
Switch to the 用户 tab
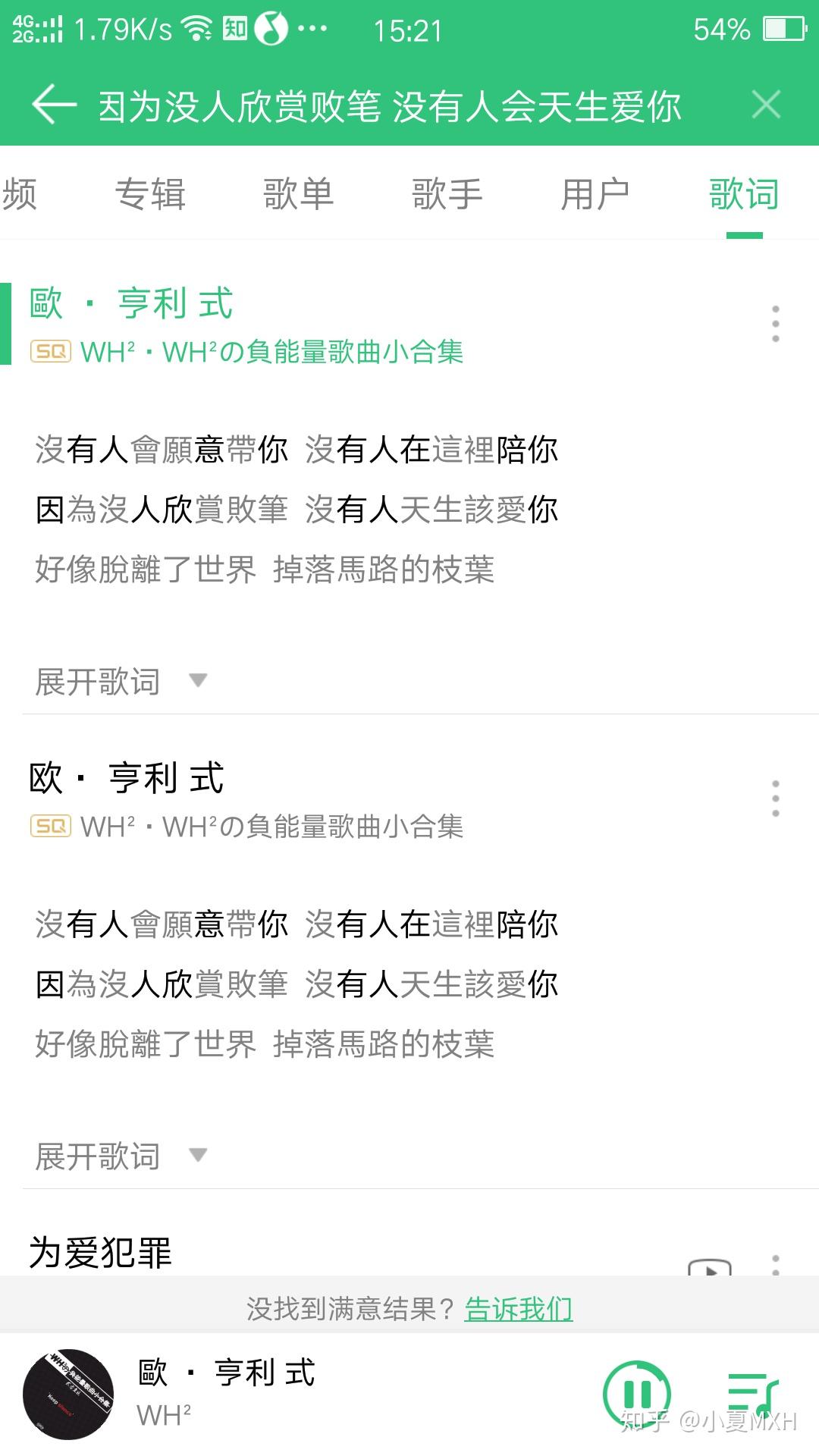click(595, 194)
